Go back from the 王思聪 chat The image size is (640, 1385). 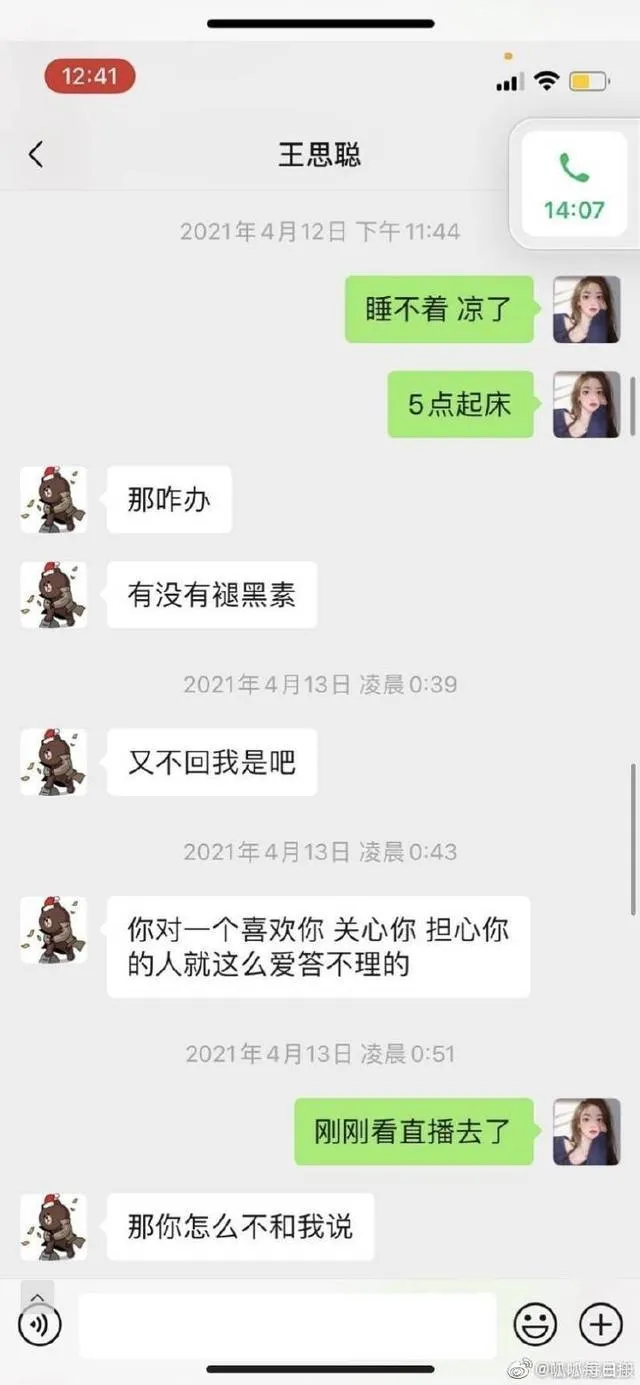click(x=36, y=155)
